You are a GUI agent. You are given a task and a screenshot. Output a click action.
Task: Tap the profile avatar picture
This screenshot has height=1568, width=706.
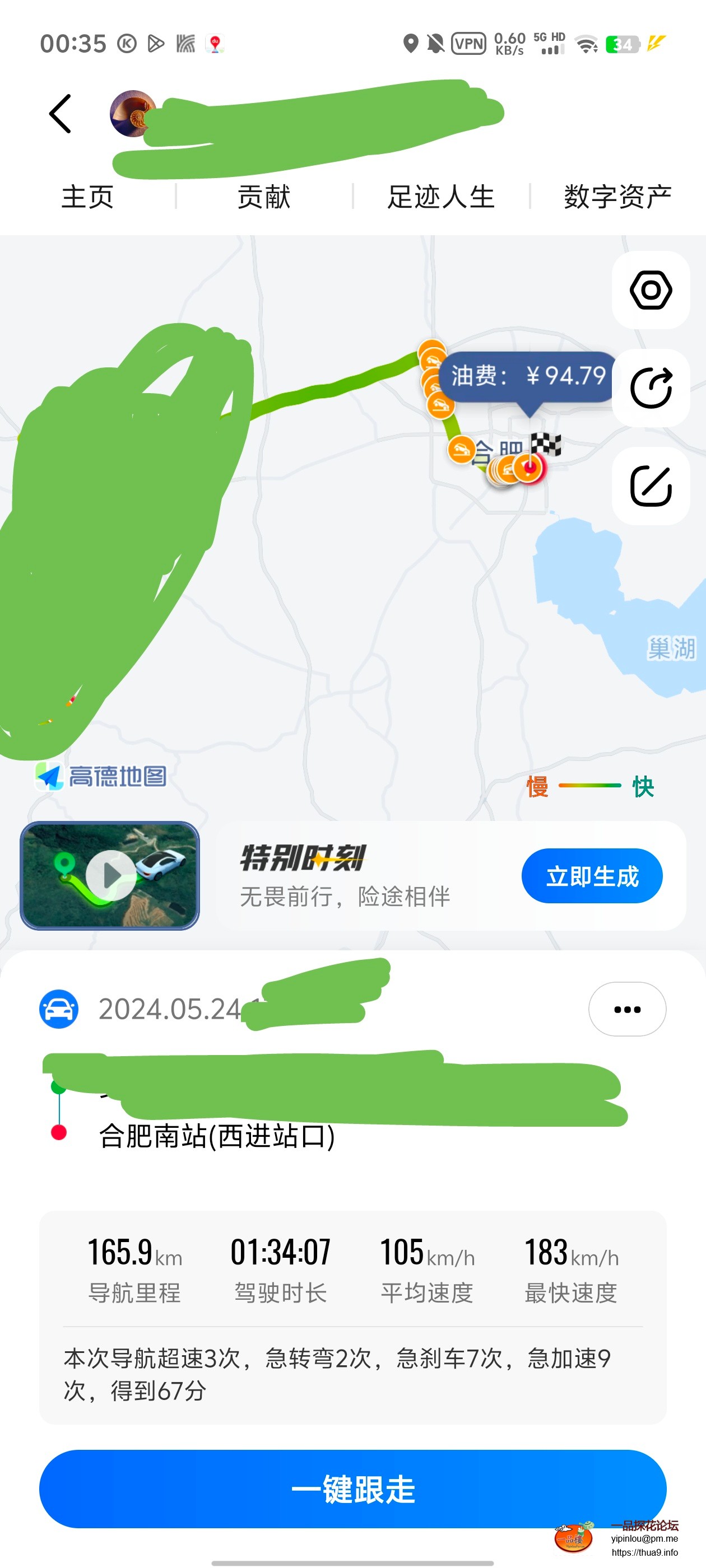point(130,113)
